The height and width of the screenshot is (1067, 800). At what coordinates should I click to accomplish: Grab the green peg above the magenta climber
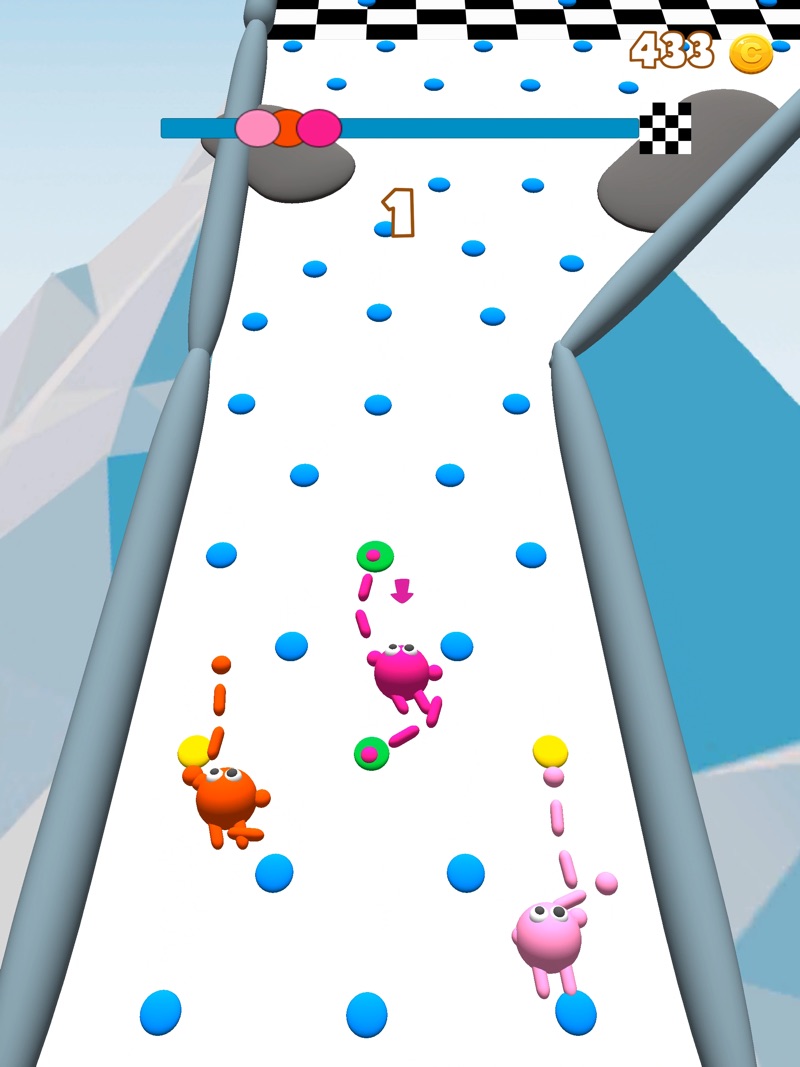[375, 556]
